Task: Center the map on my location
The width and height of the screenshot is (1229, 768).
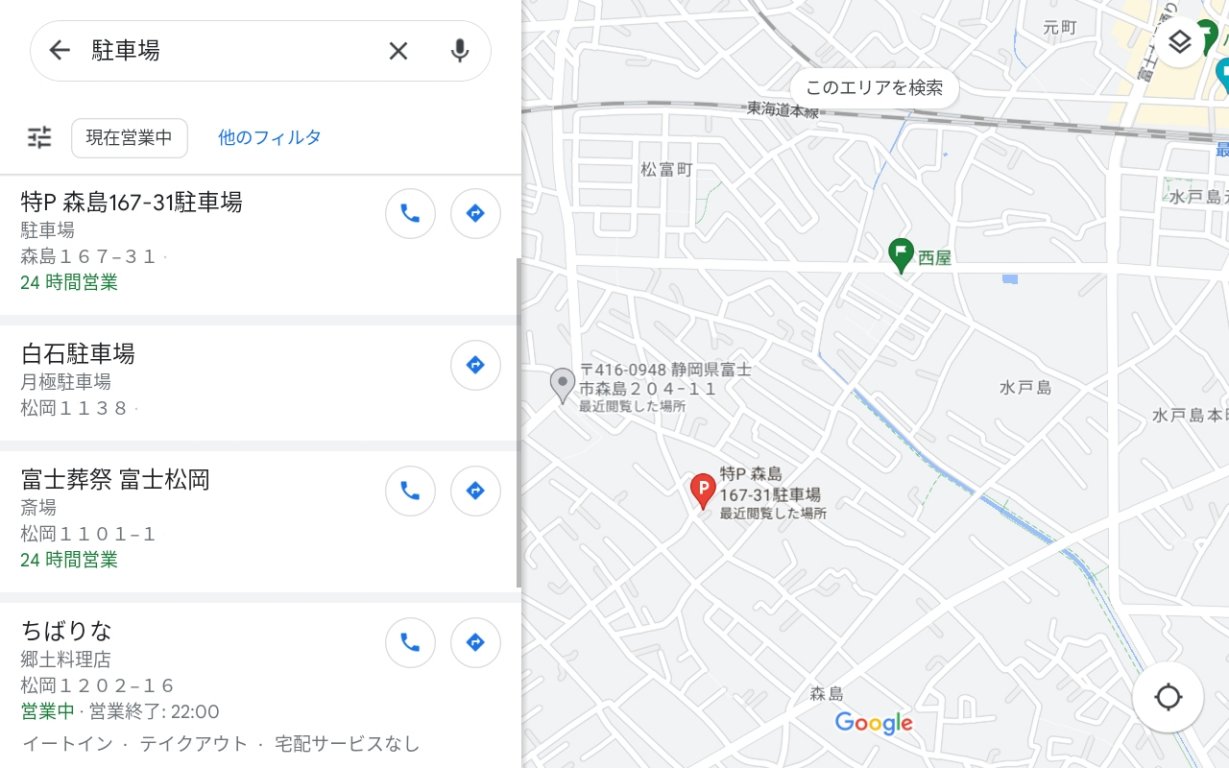Action: click(1168, 697)
